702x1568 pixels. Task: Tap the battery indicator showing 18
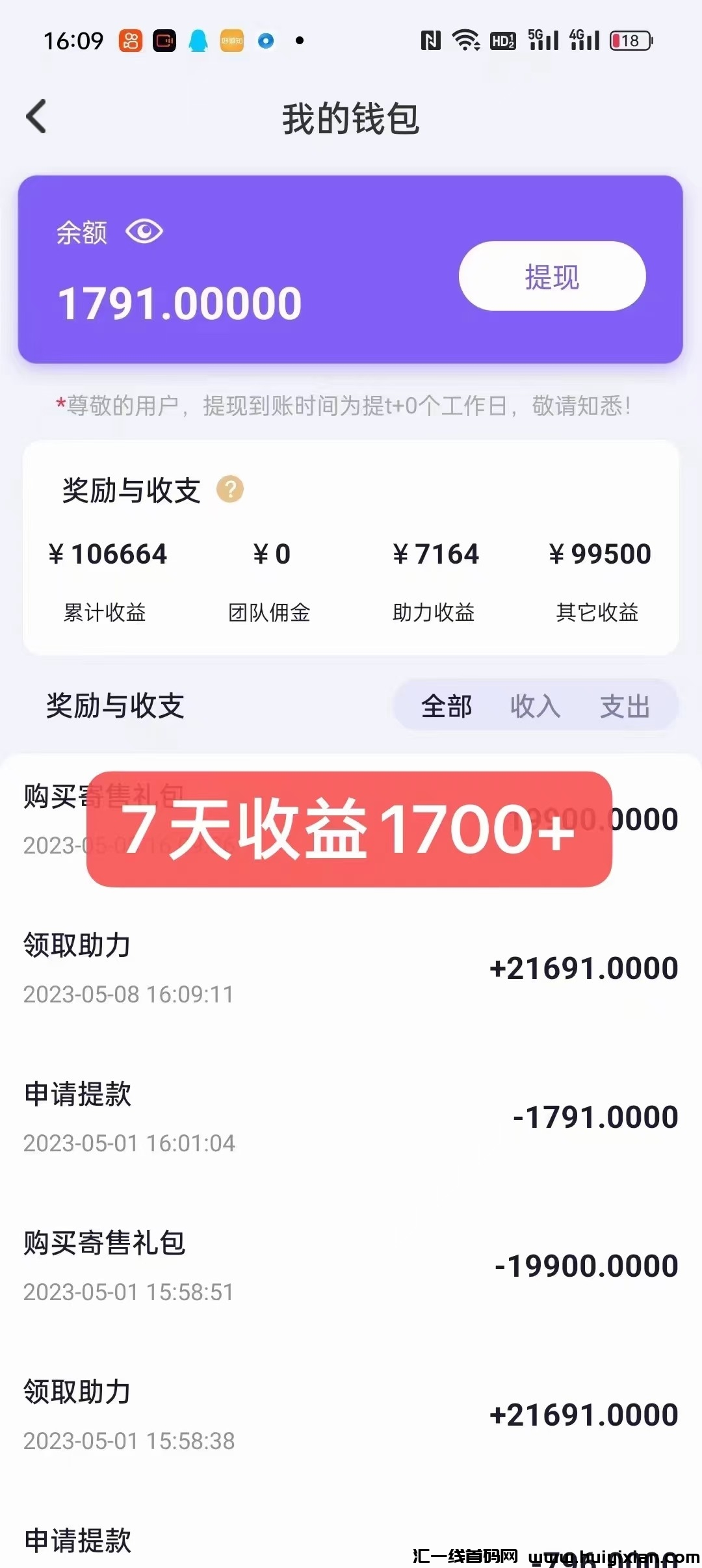coord(628,40)
